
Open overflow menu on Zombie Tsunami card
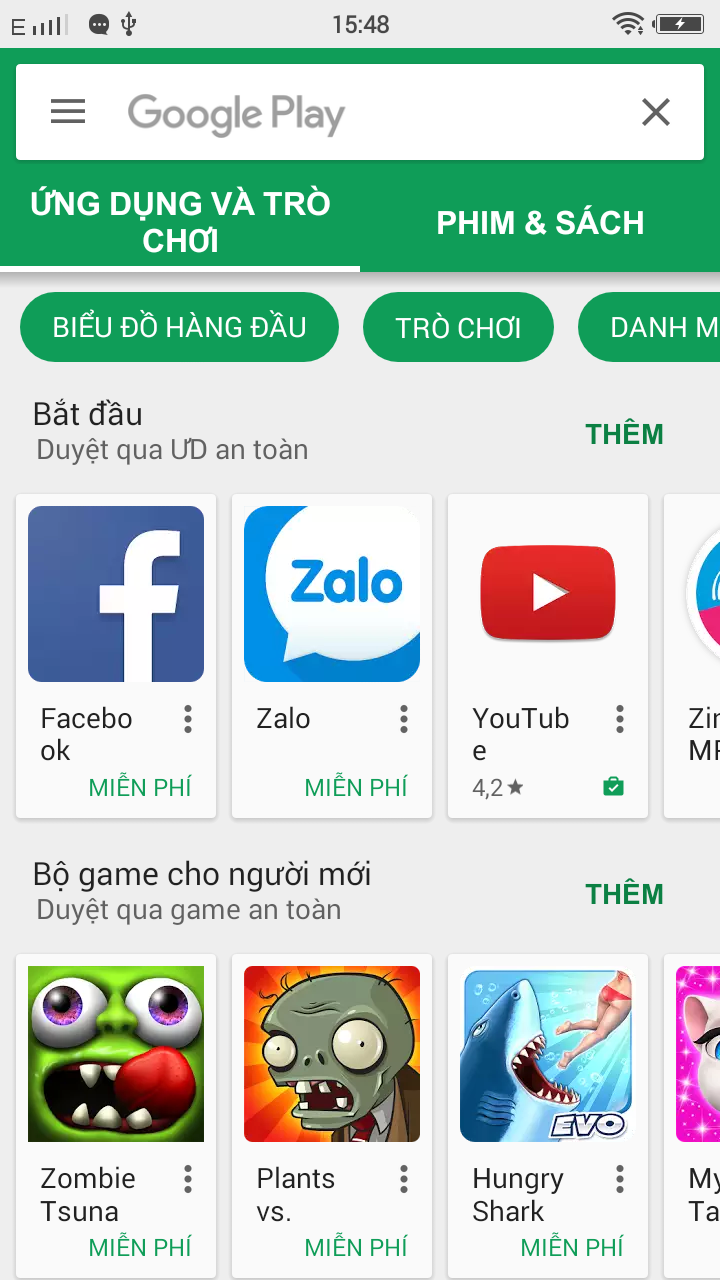click(188, 1179)
